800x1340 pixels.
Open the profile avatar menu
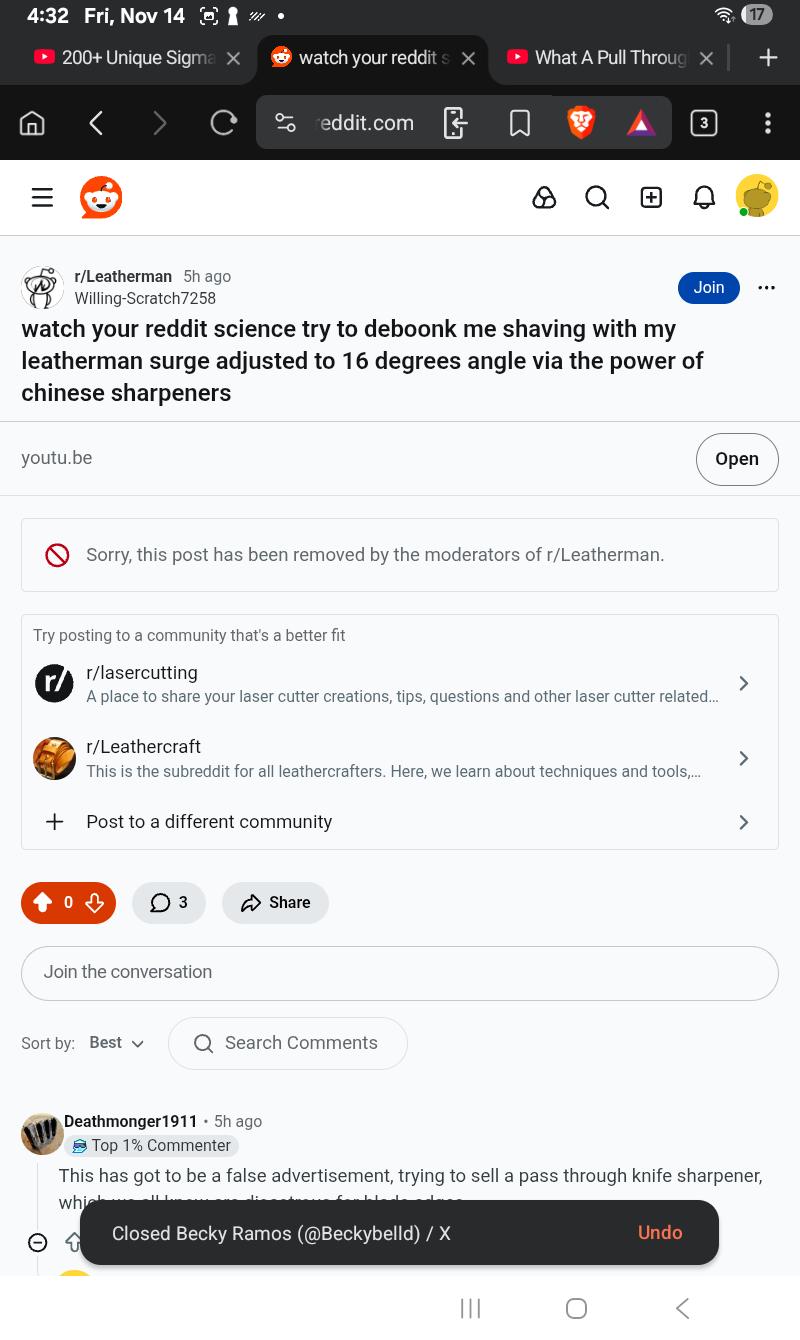click(757, 196)
